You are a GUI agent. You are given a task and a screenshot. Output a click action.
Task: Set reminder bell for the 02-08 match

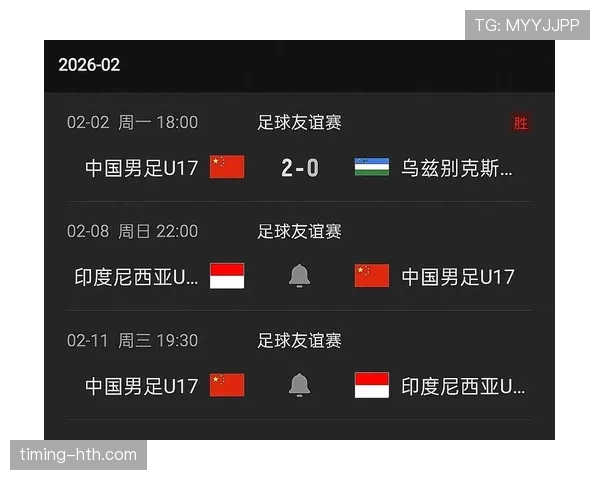pos(299,276)
